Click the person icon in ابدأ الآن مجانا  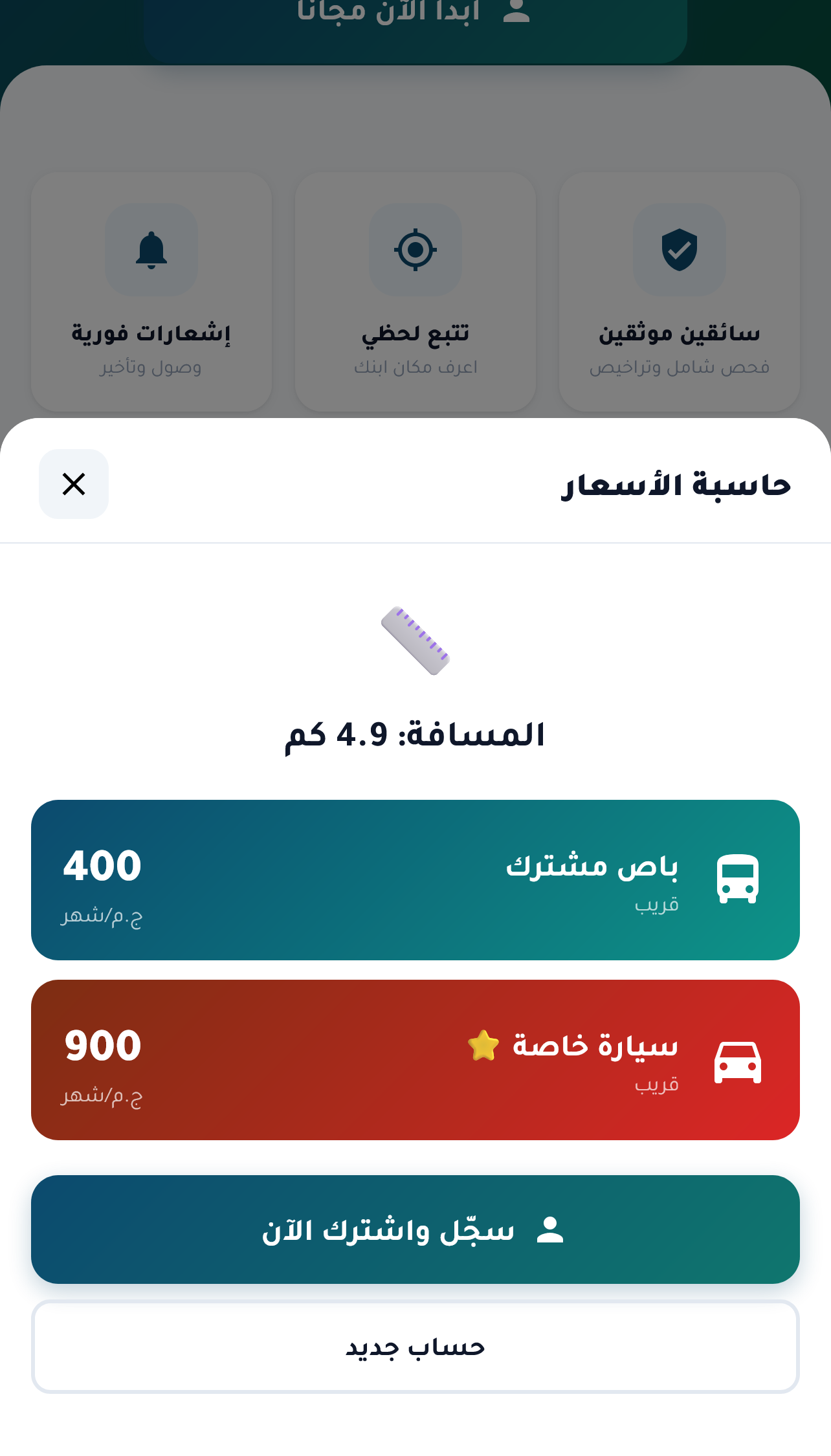(516, 10)
